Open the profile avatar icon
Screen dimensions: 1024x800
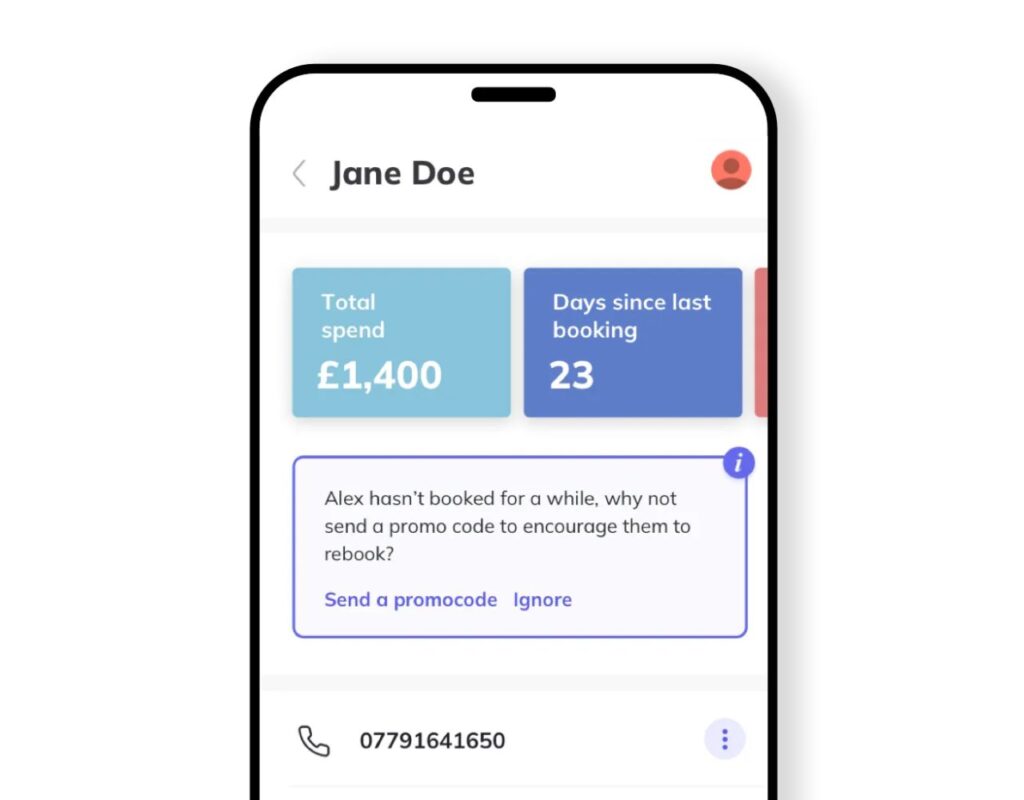(x=731, y=170)
